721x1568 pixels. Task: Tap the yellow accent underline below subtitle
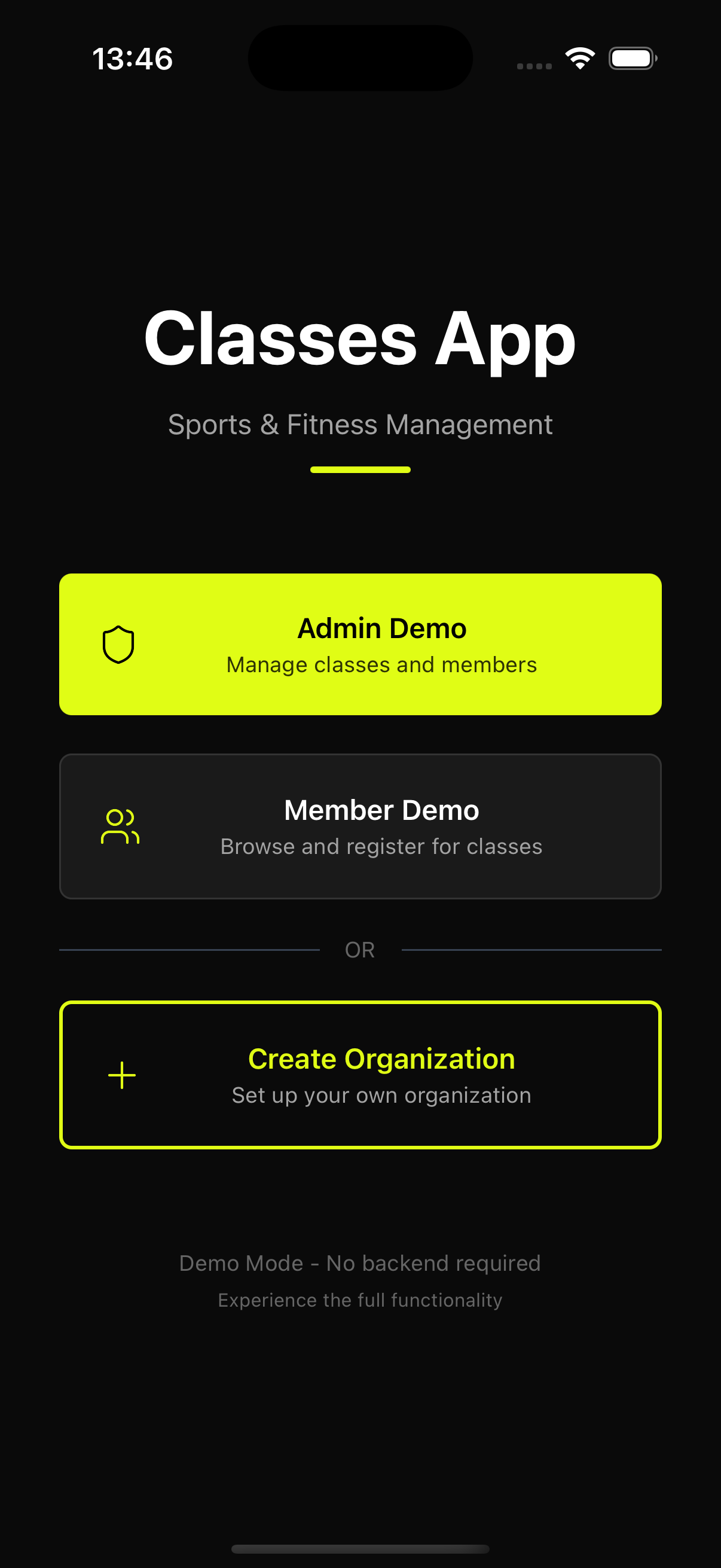point(360,469)
